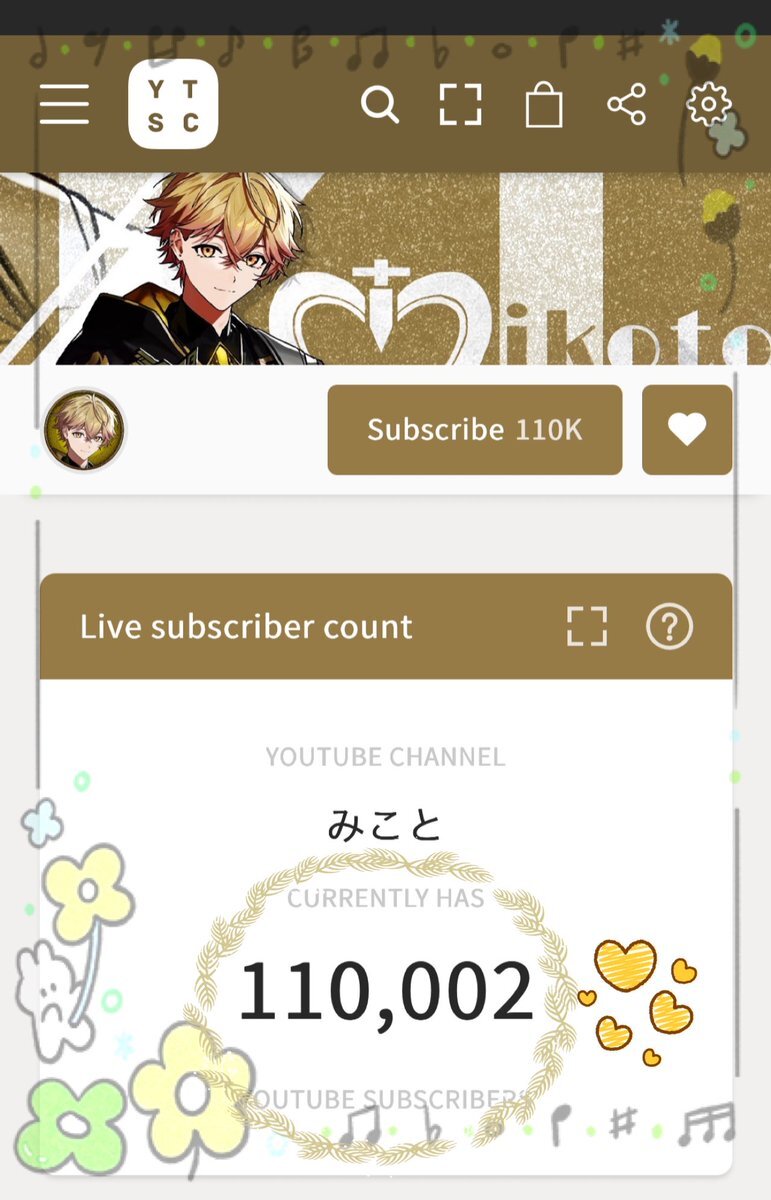Tap the YTSC home logo
Viewport: 771px width, 1200px height.
tap(173, 104)
